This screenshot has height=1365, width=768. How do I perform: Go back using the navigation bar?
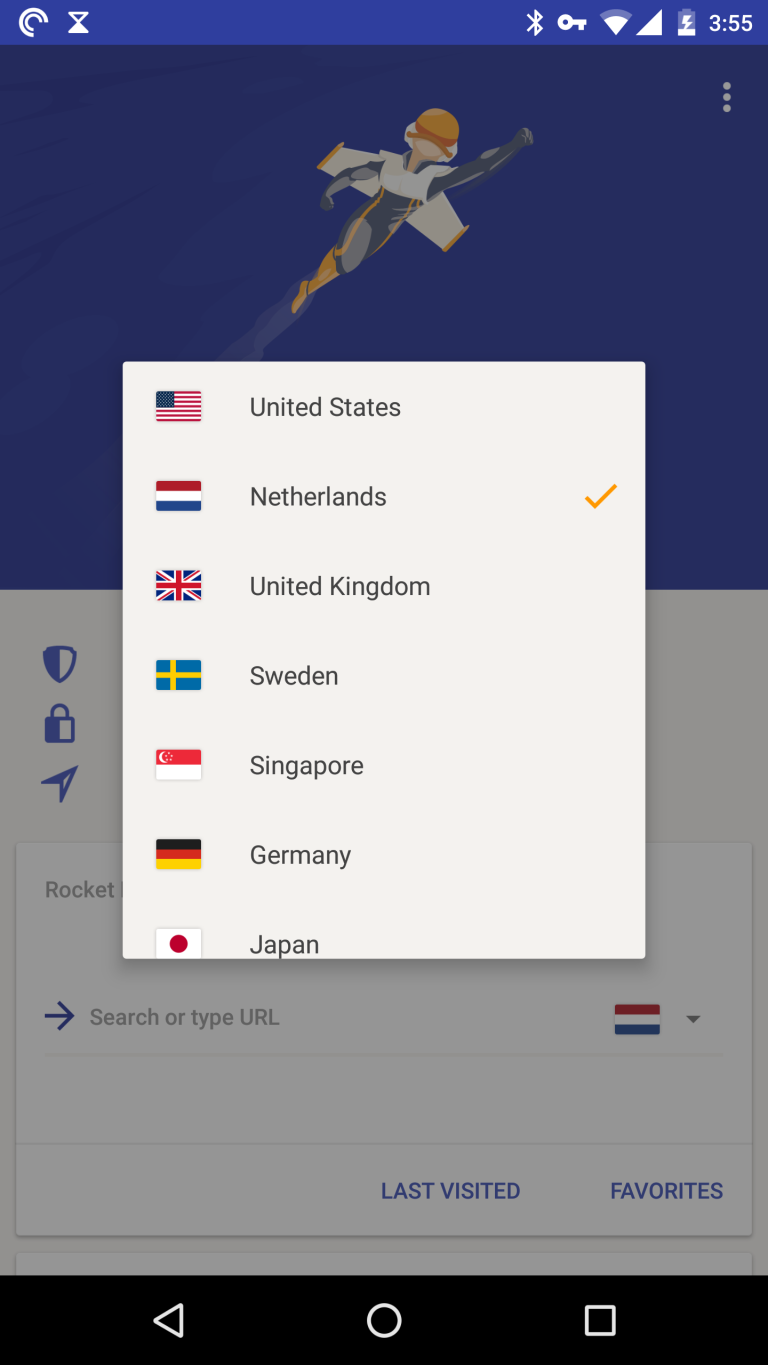point(169,1320)
